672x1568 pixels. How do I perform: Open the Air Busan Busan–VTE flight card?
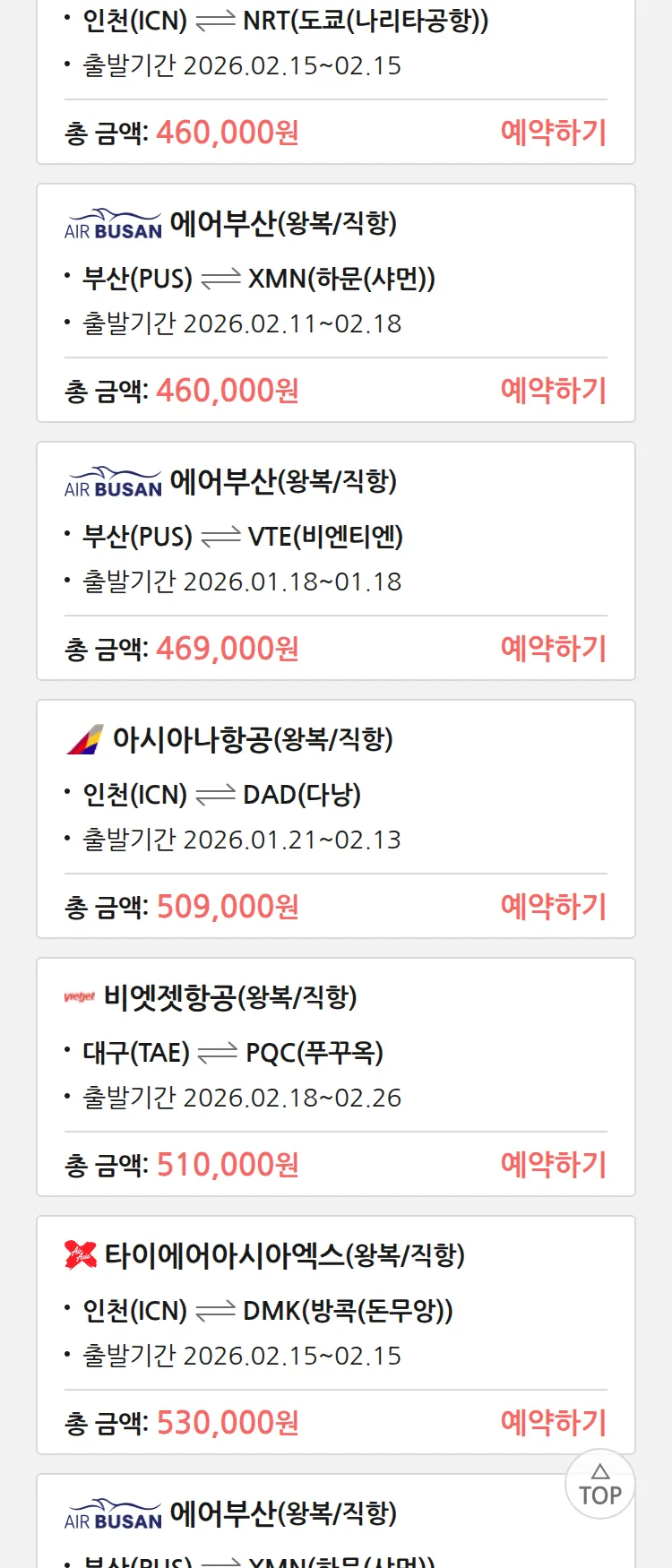335,536
